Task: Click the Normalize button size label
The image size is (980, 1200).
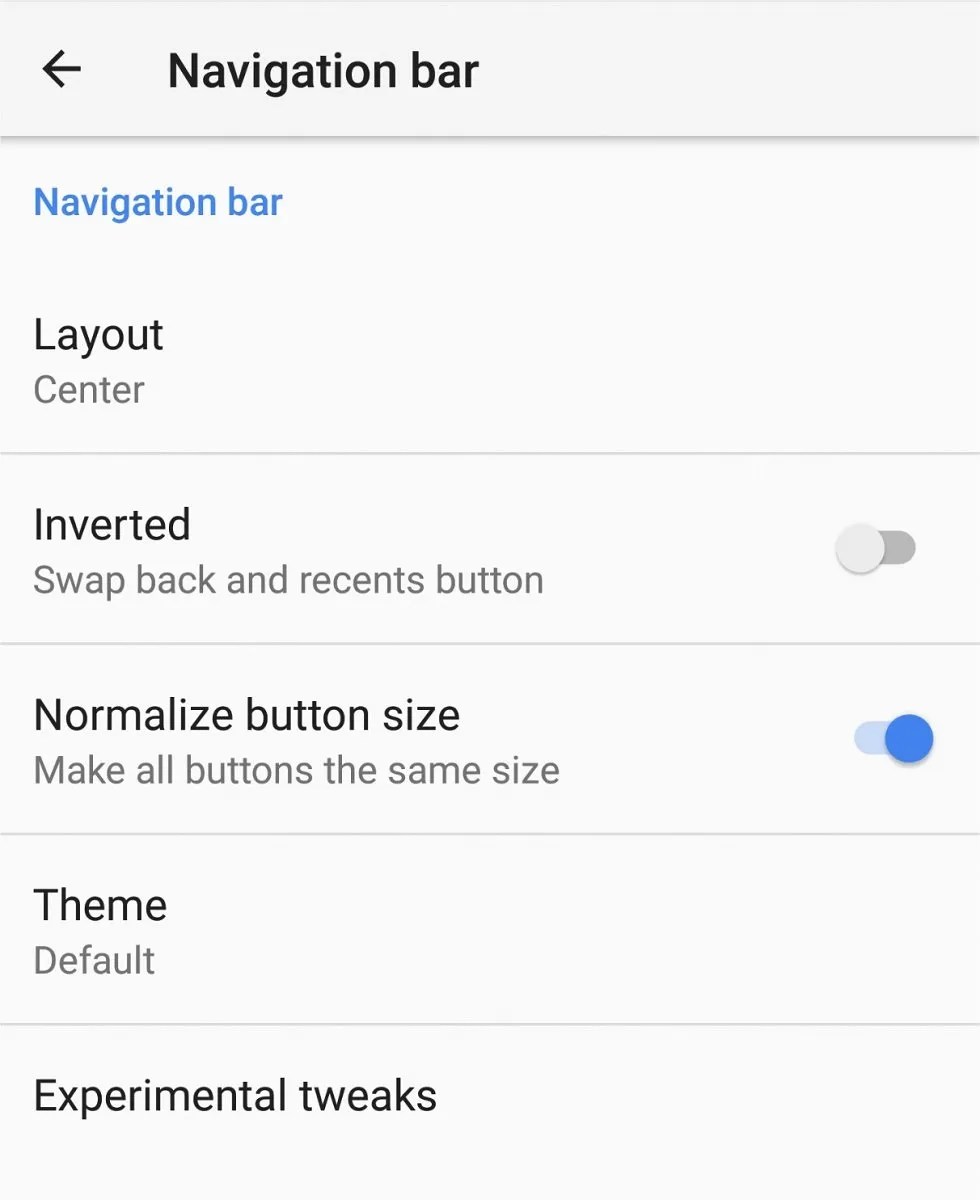Action: [x=247, y=714]
